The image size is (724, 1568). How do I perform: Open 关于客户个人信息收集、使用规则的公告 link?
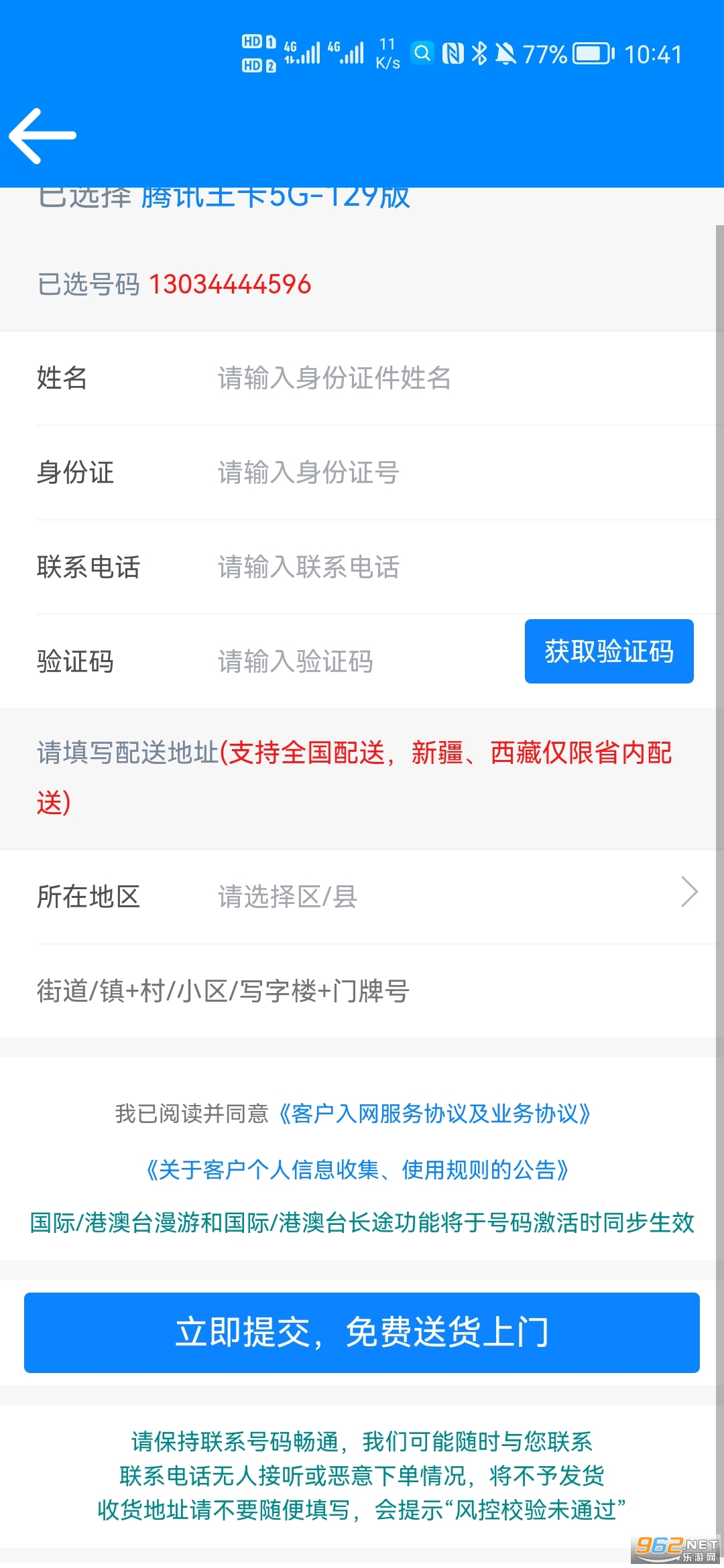357,1170
